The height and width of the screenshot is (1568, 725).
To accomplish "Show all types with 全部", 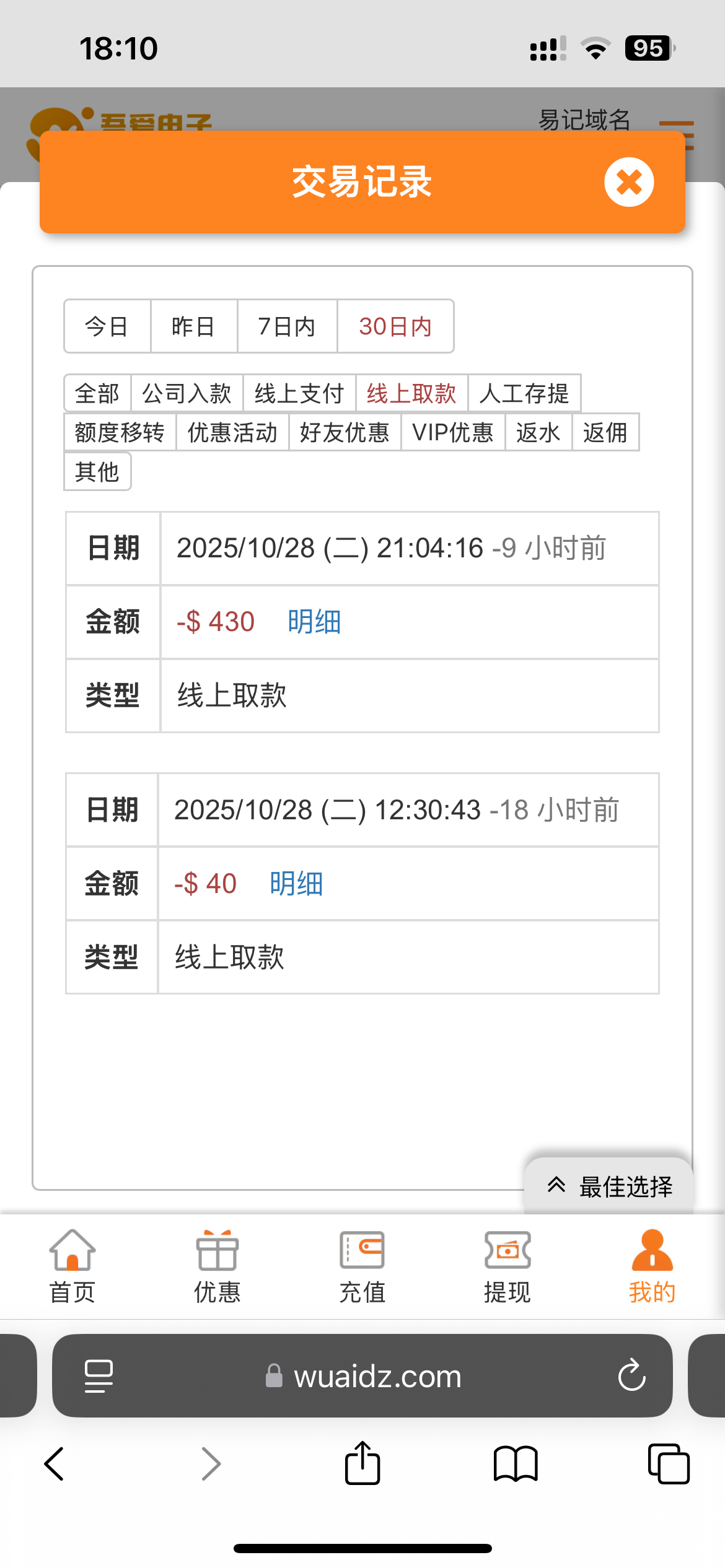I will [97, 393].
